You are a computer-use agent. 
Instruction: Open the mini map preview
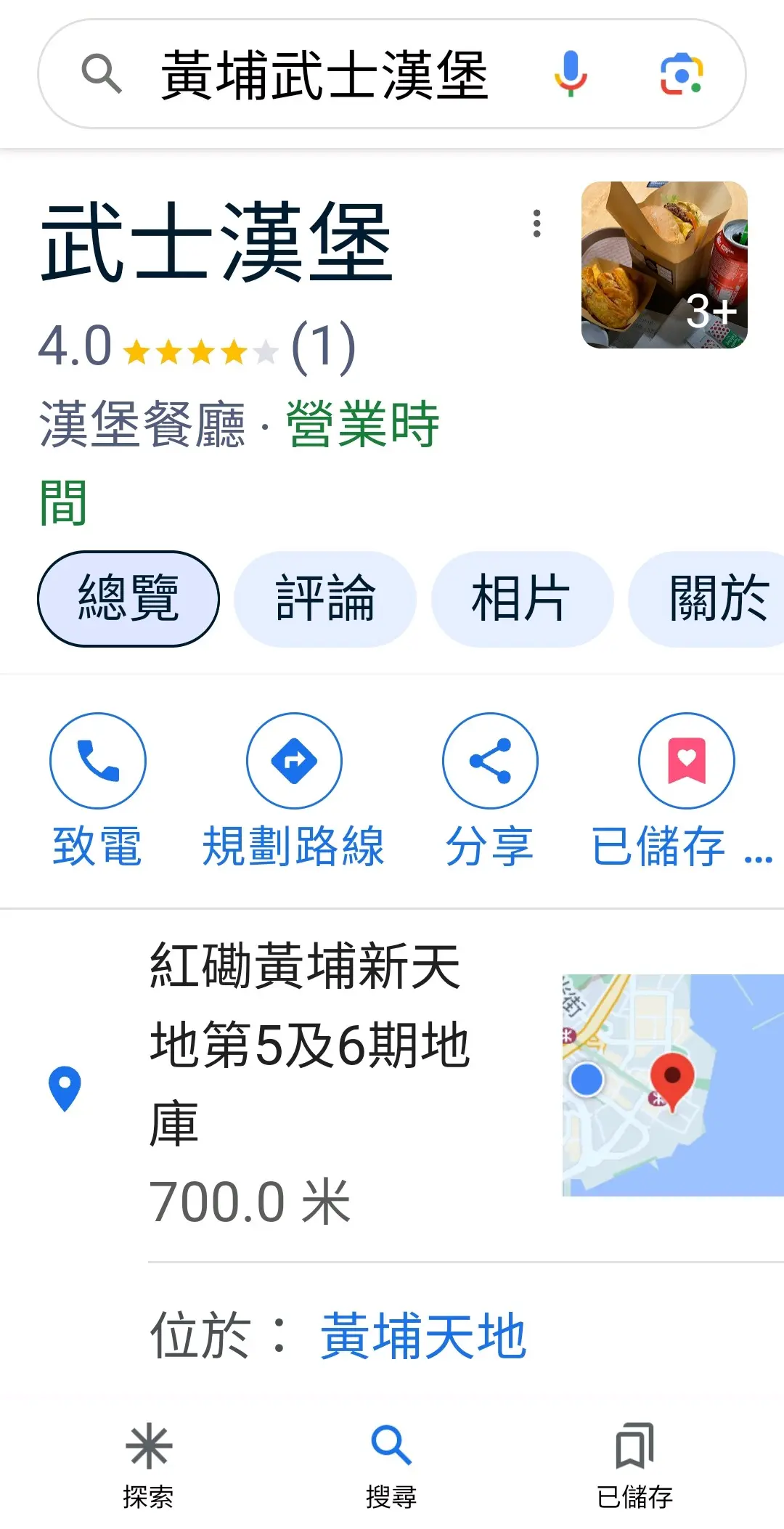click(x=673, y=1085)
